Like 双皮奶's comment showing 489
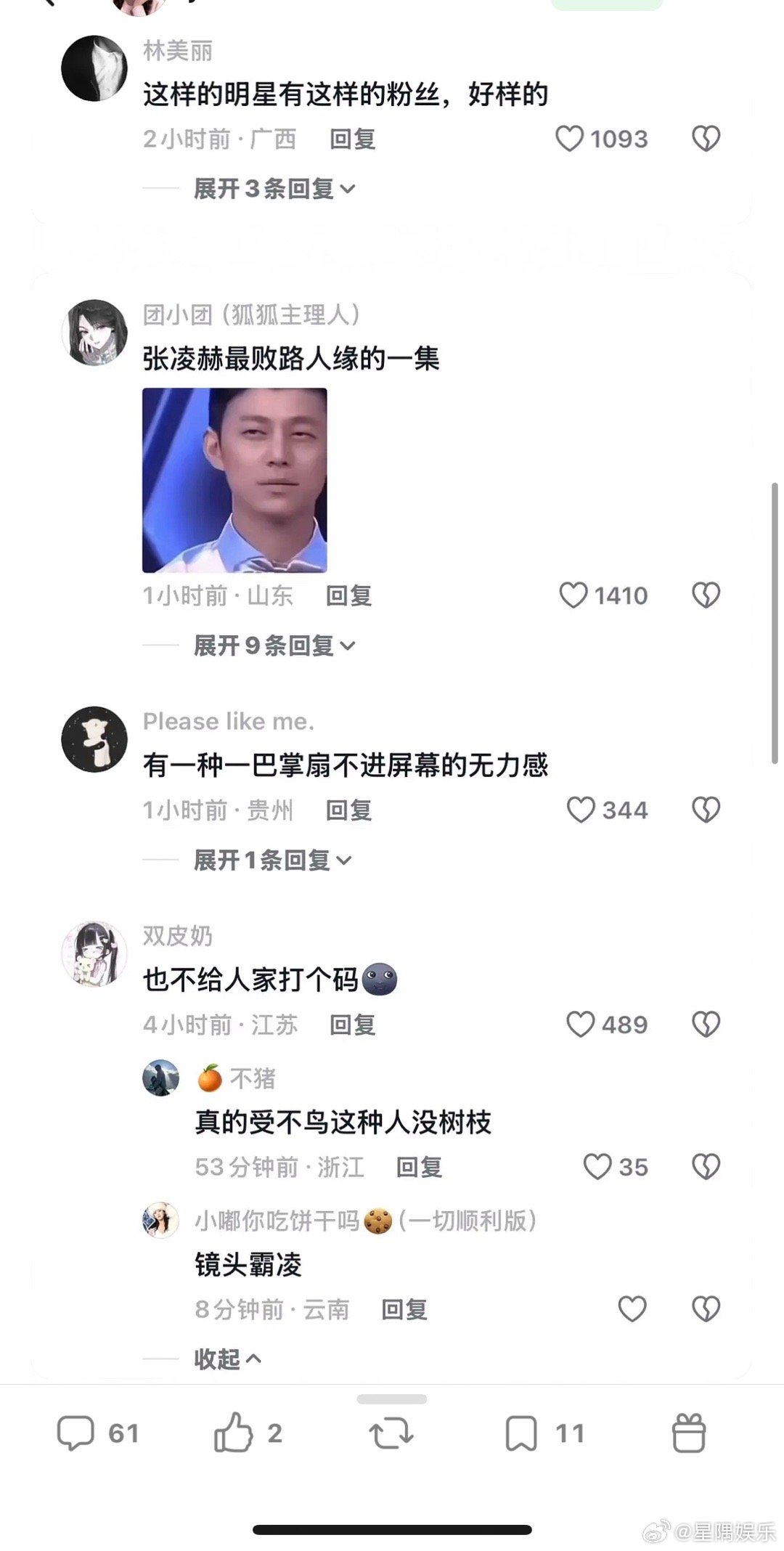The width and height of the screenshot is (784, 1551). 580,1024
